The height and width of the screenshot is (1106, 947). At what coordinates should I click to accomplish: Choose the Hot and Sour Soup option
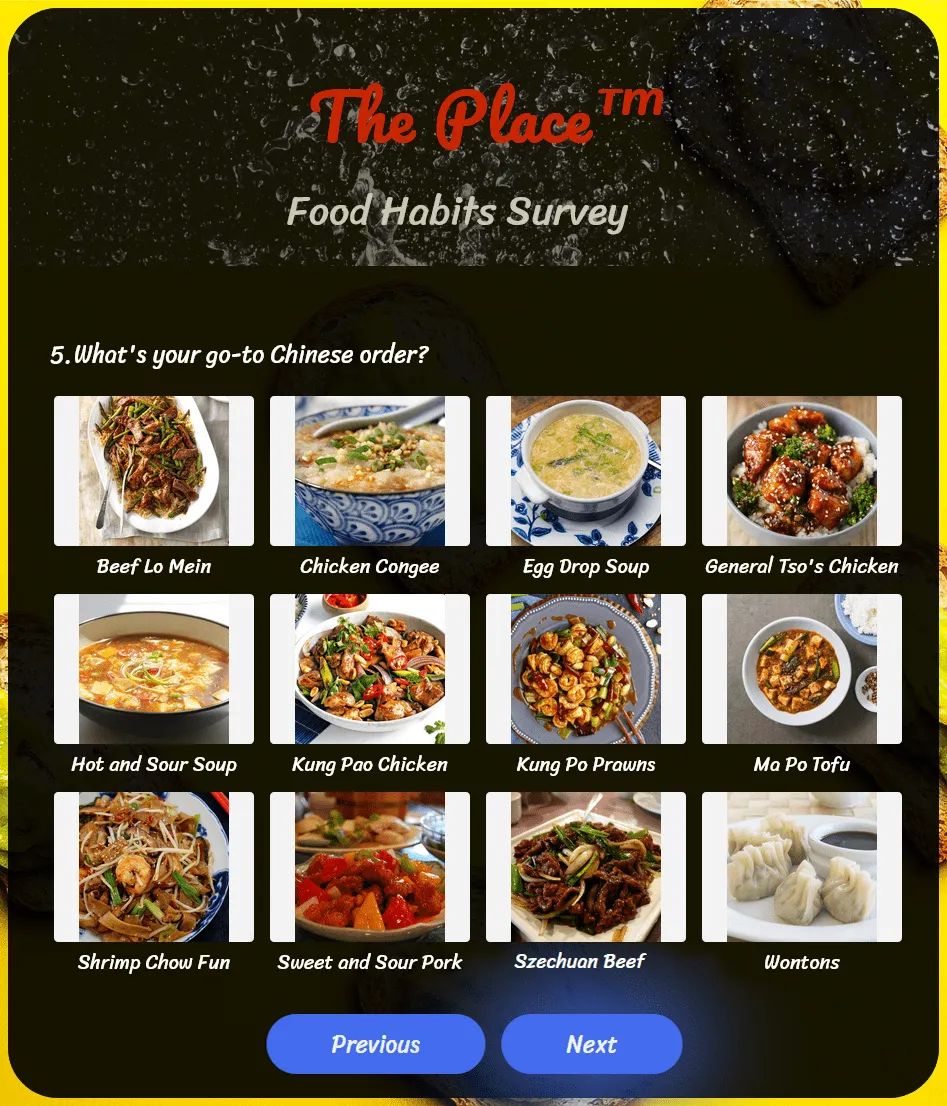click(154, 669)
